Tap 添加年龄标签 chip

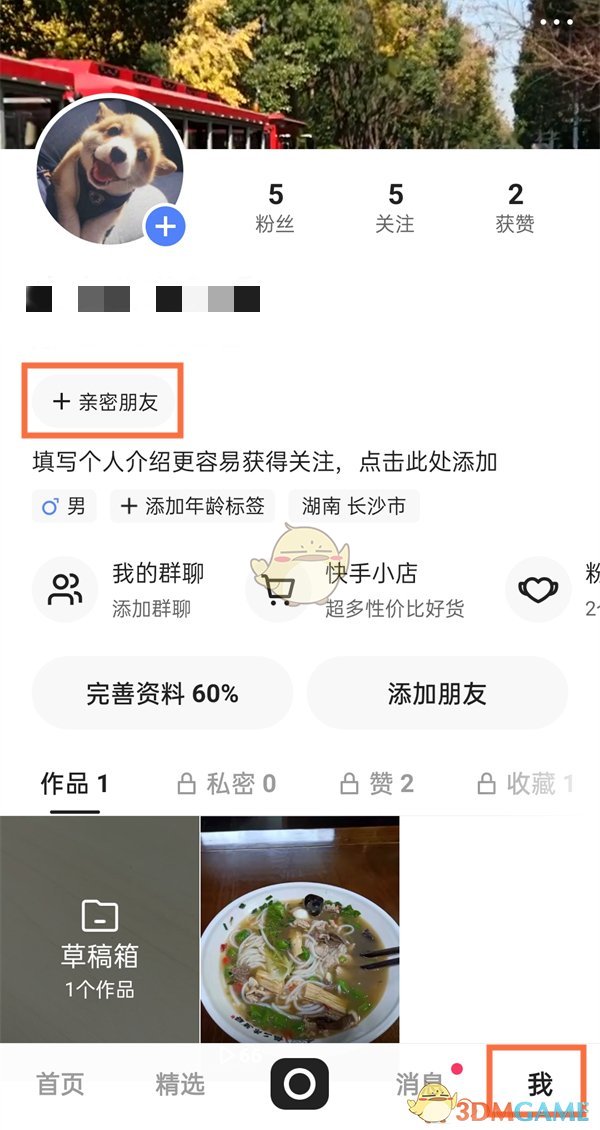click(x=192, y=506)
